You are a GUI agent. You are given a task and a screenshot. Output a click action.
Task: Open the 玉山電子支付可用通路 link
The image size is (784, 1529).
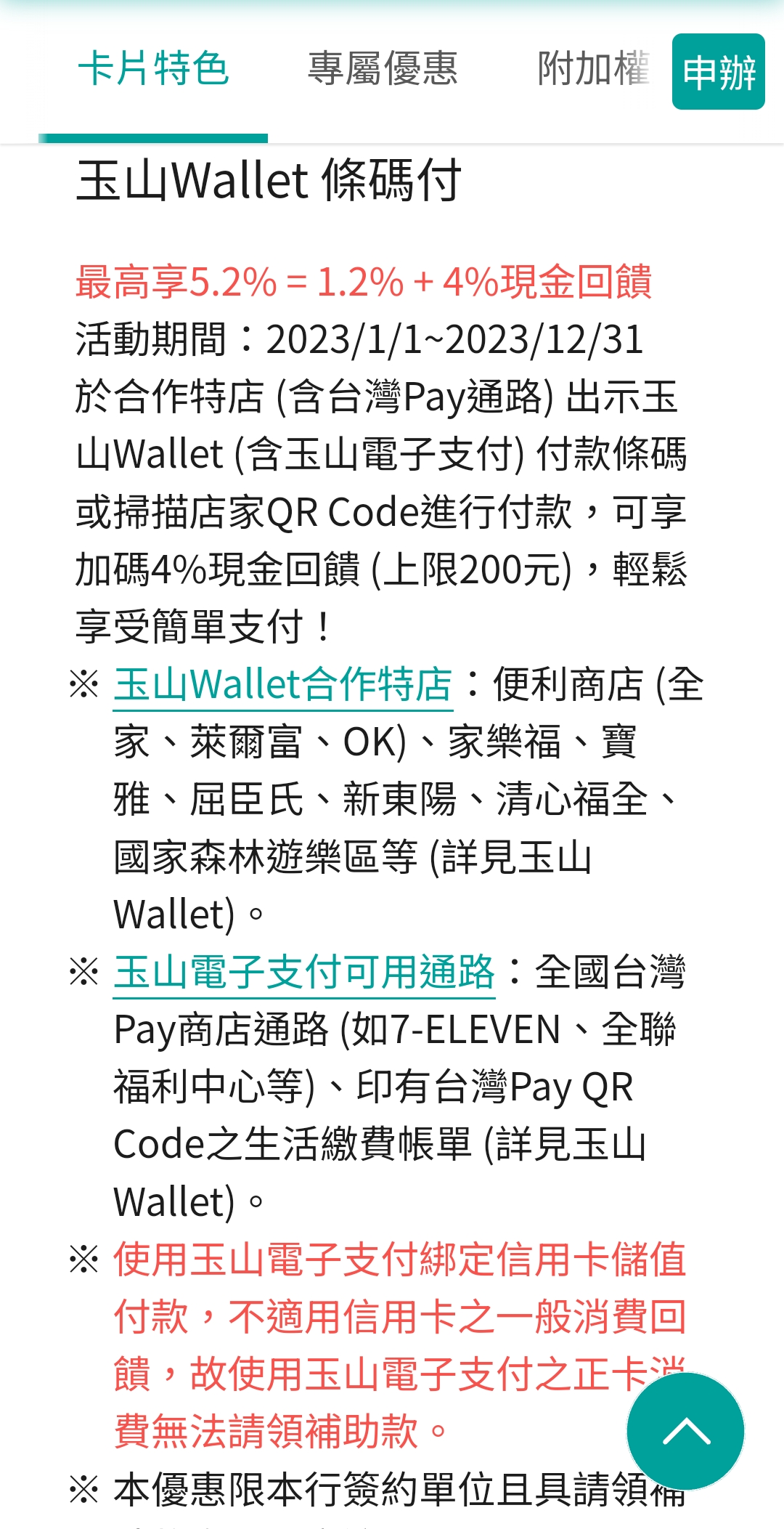(304, 972)
